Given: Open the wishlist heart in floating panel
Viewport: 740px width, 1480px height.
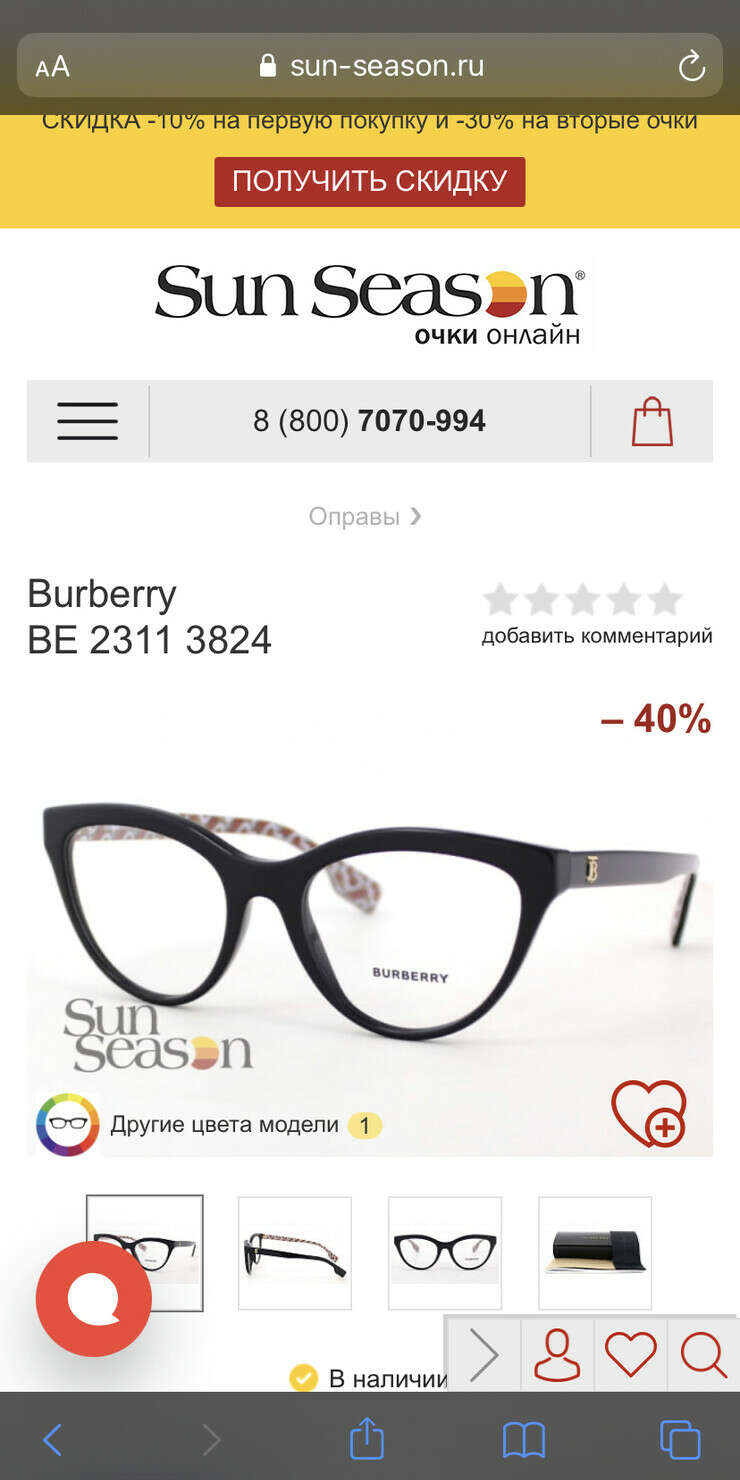Looking at the screenshot, I should pos(631,1355).
